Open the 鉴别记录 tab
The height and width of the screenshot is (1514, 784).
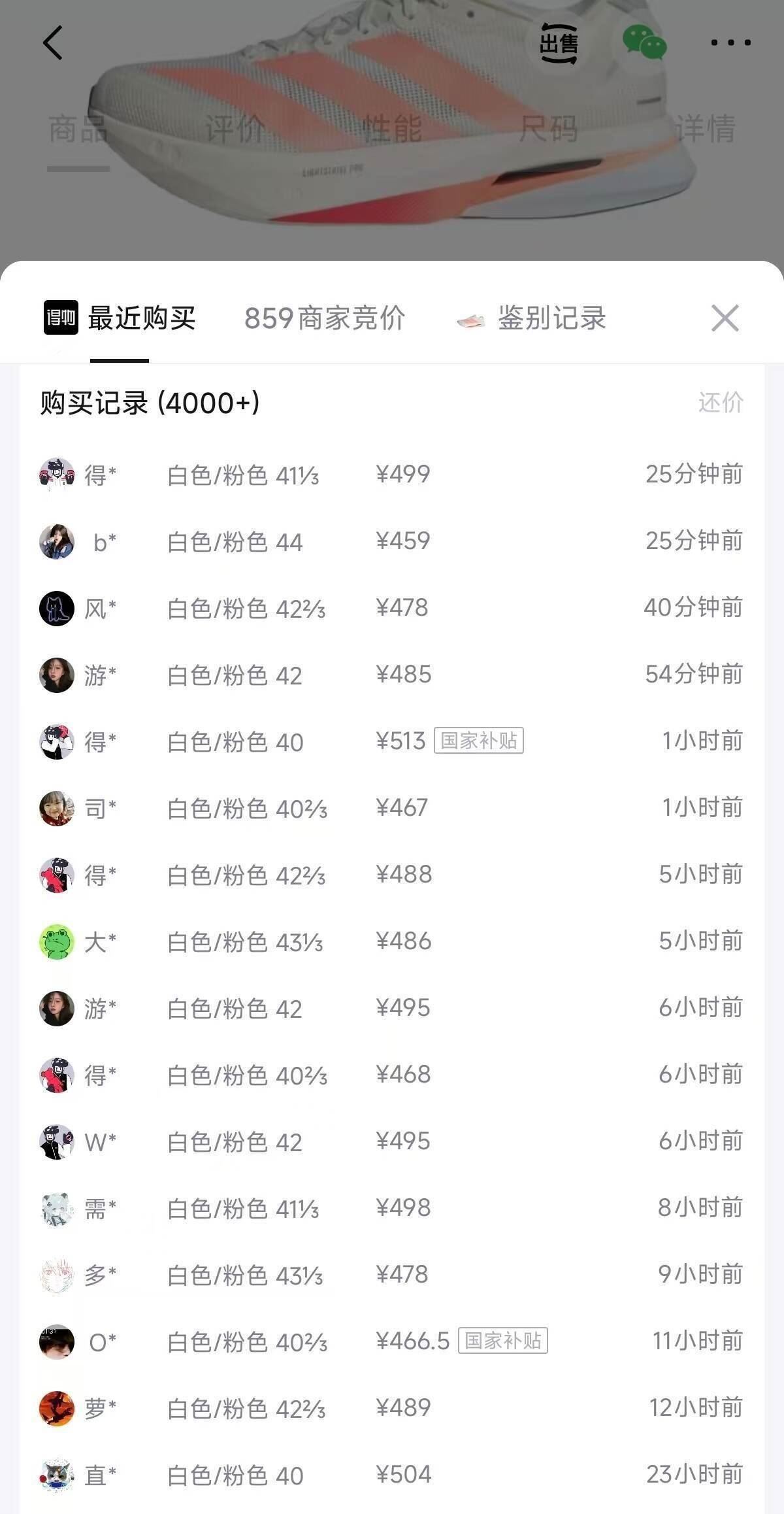pos(531,318)
